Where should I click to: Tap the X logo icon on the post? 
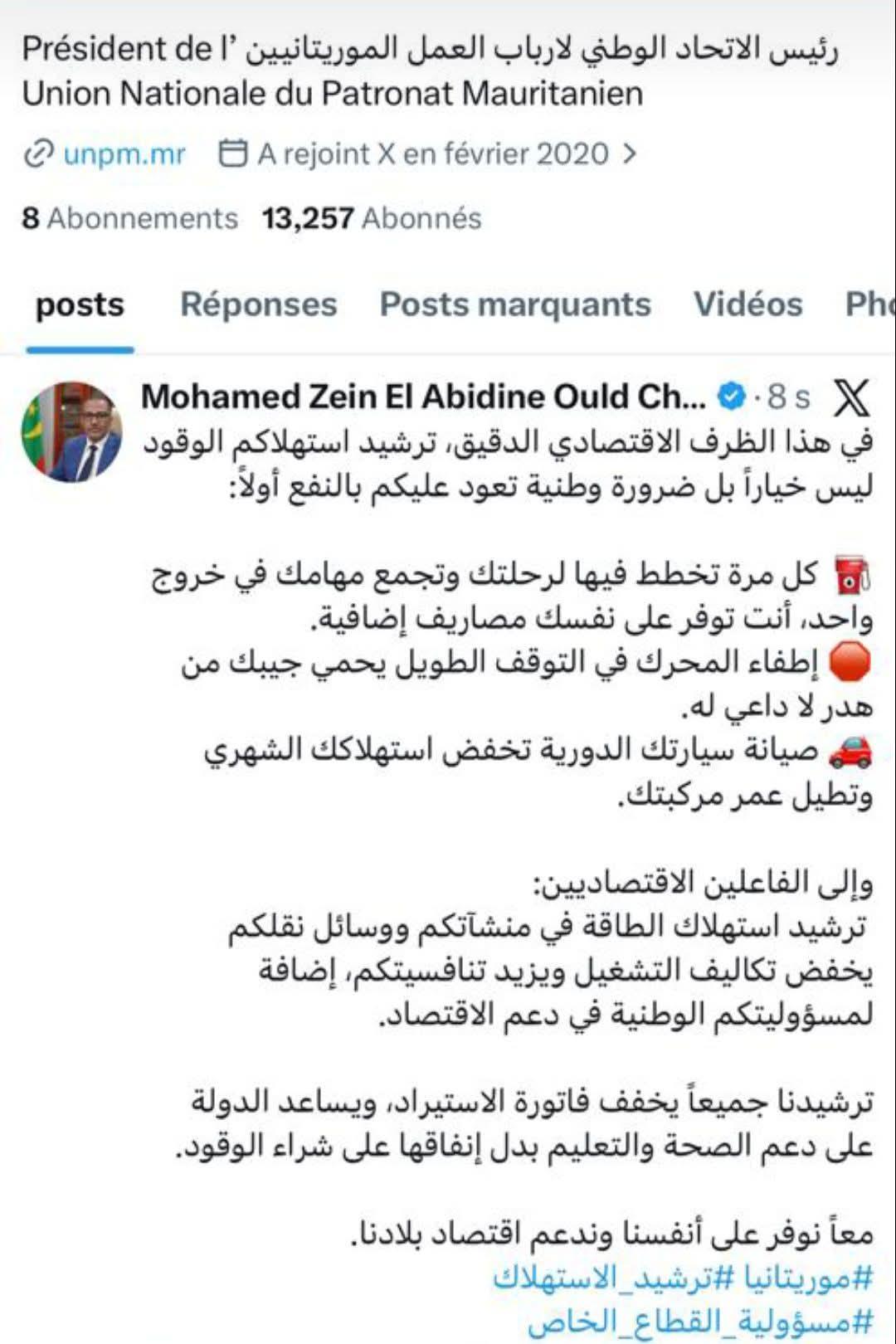click(x=850, y=397)
